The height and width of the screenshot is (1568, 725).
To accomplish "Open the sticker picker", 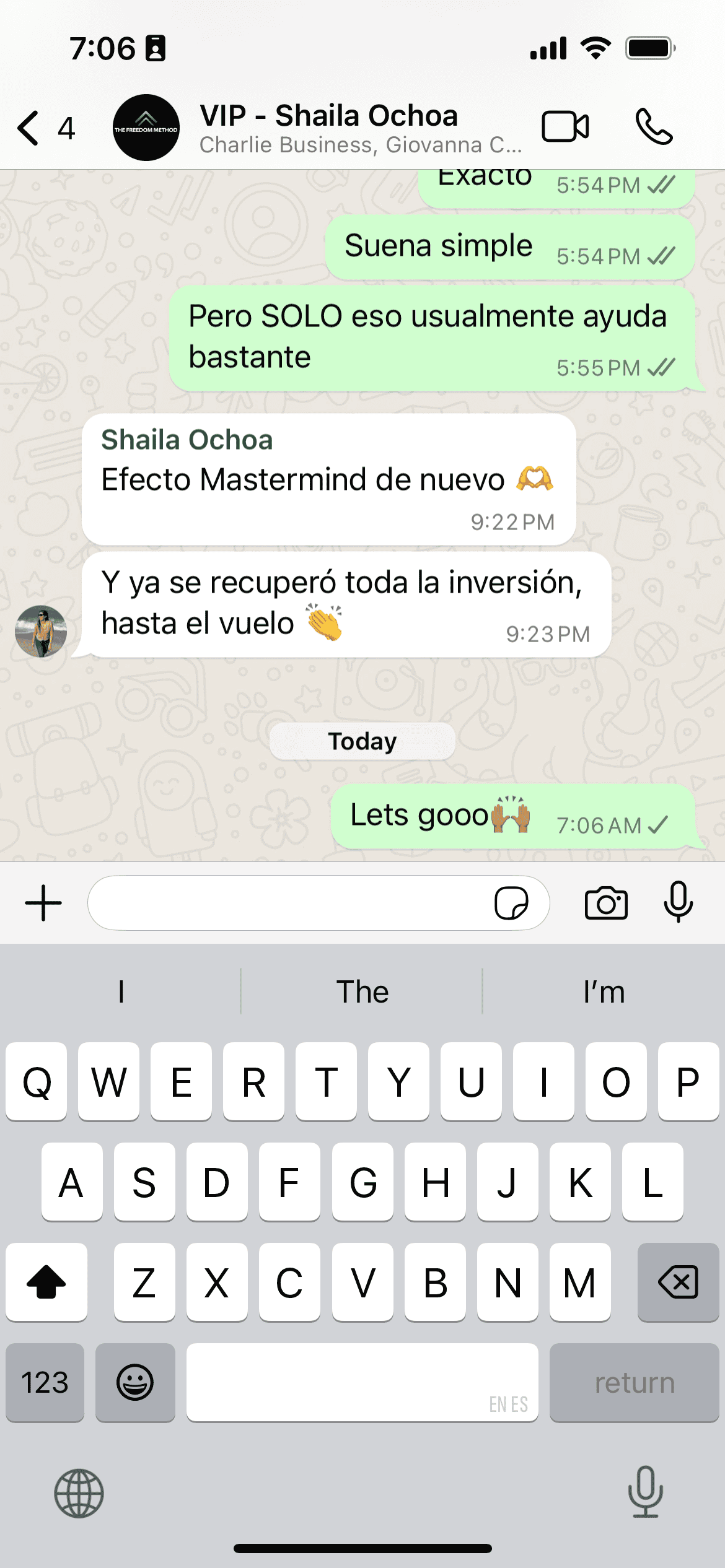I will [x=511, y=903].
